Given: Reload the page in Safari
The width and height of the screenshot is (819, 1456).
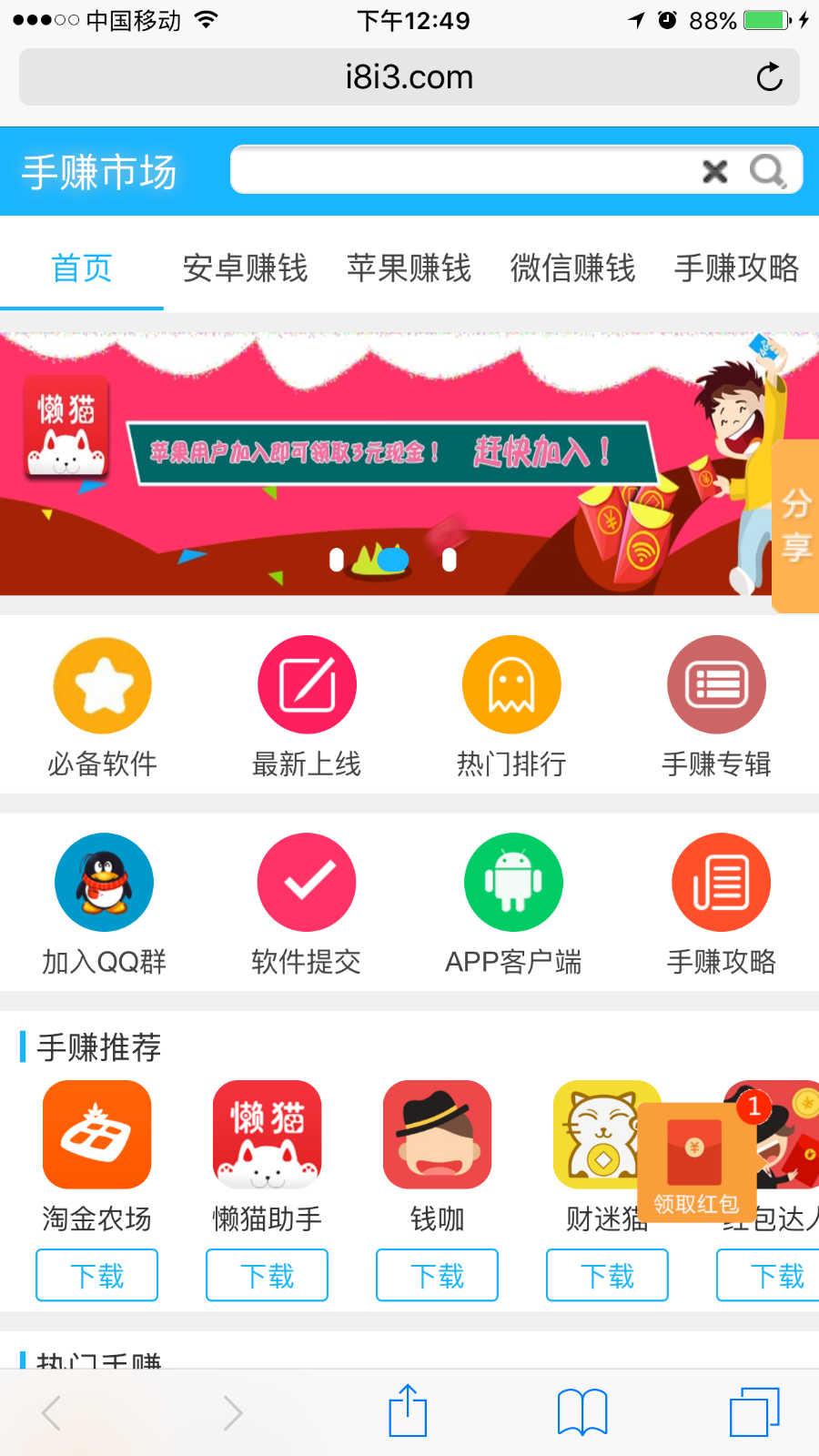Looking at the screenshot, I should pyautogui.click(x=769, y=77).
